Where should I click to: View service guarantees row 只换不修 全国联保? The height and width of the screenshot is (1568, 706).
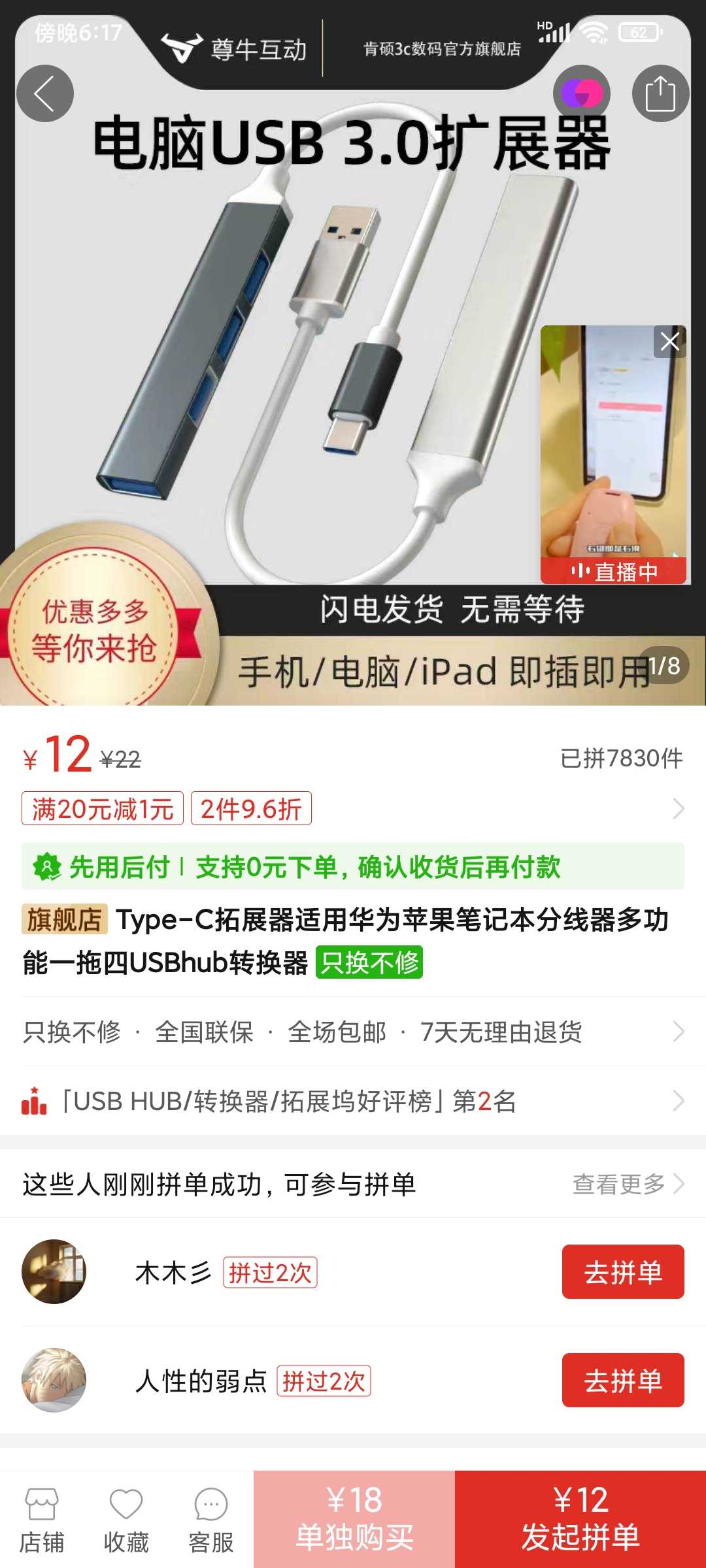pos(353,1032)
